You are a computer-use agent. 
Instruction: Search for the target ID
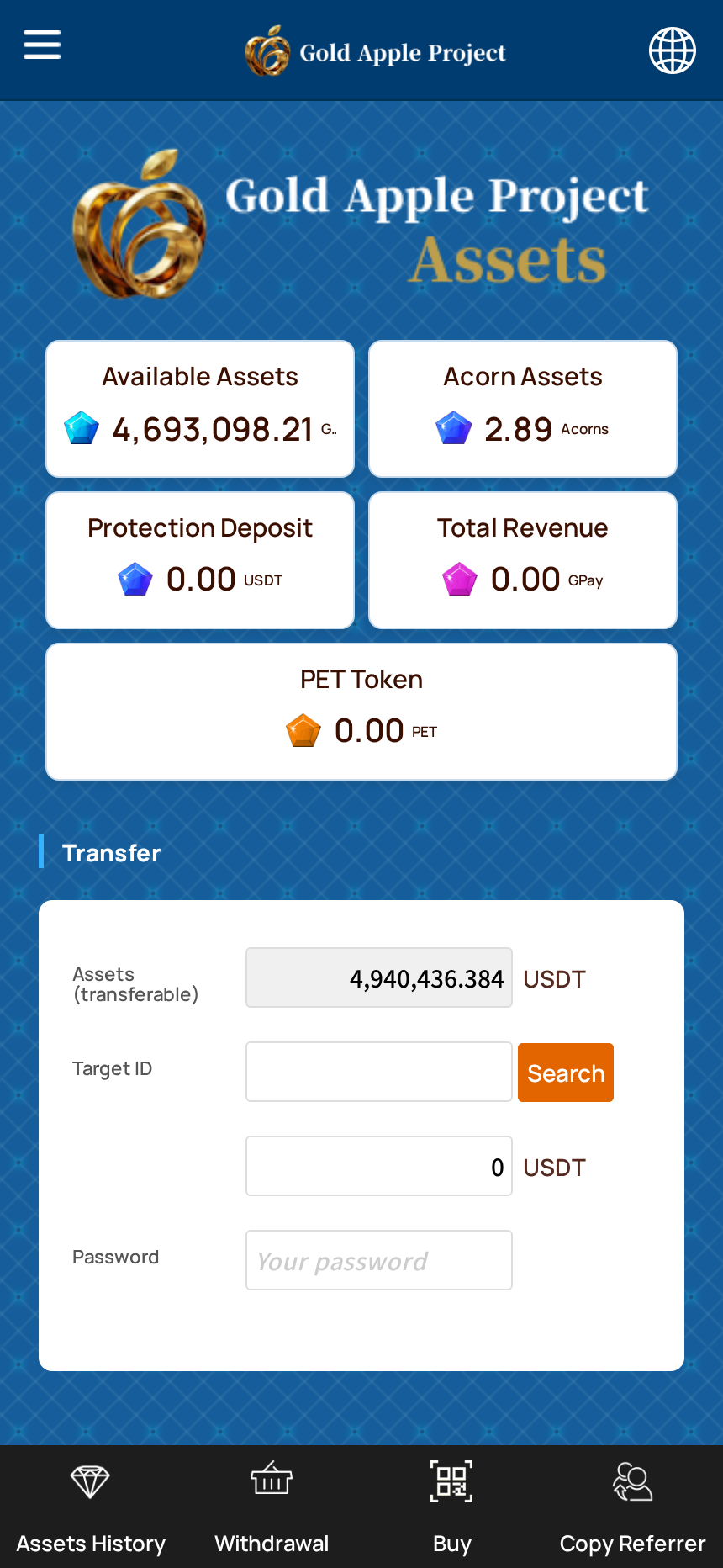pos(565,1073)
